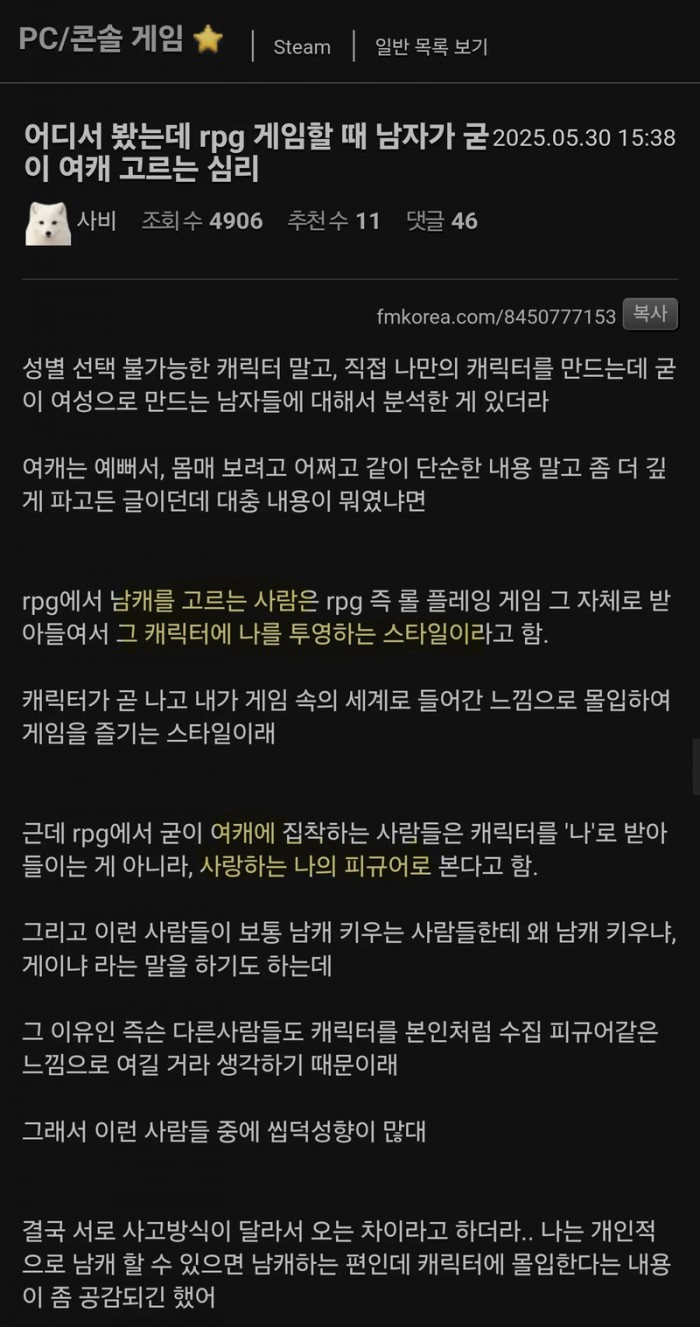Screen dimensions: 700x1327
Task: Switch to 일반 목록 보기
Action: [431, 47]
